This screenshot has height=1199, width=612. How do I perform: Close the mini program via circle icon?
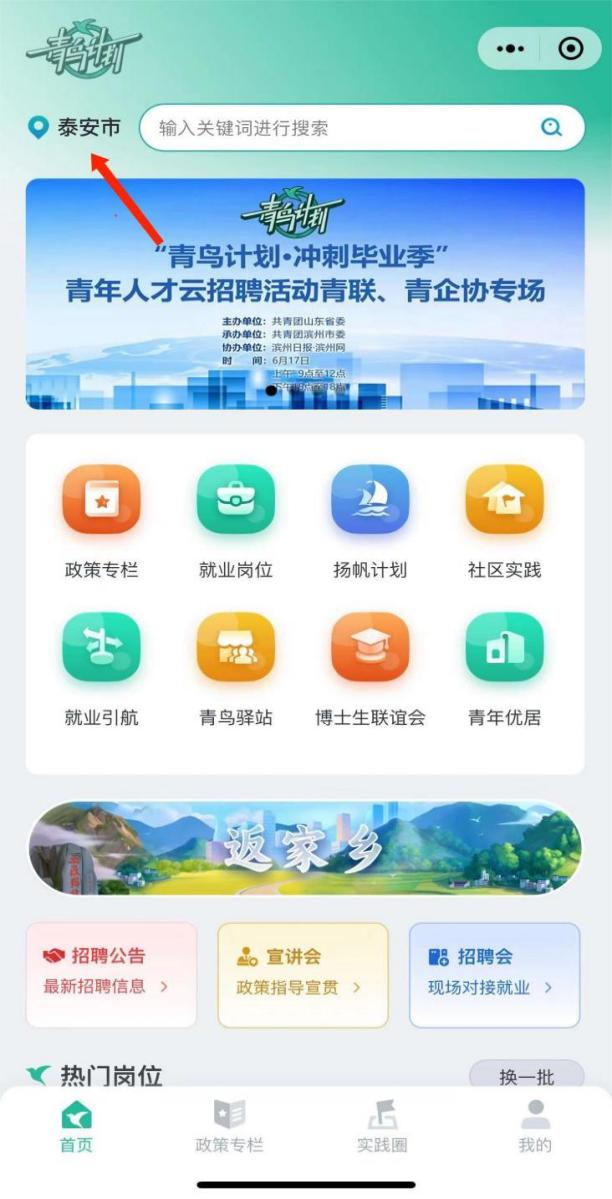pos(571,49)
